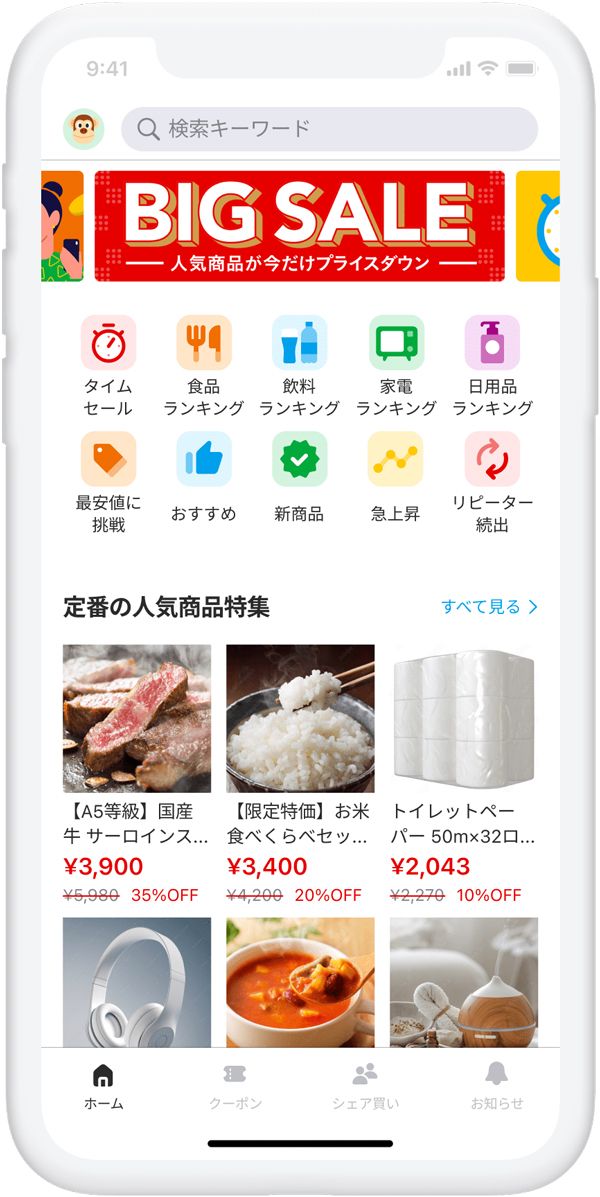This screenshot has height=1197, width=600.
Task: Go to the お知らせ notifications tab
Action: click(497, 1086)
